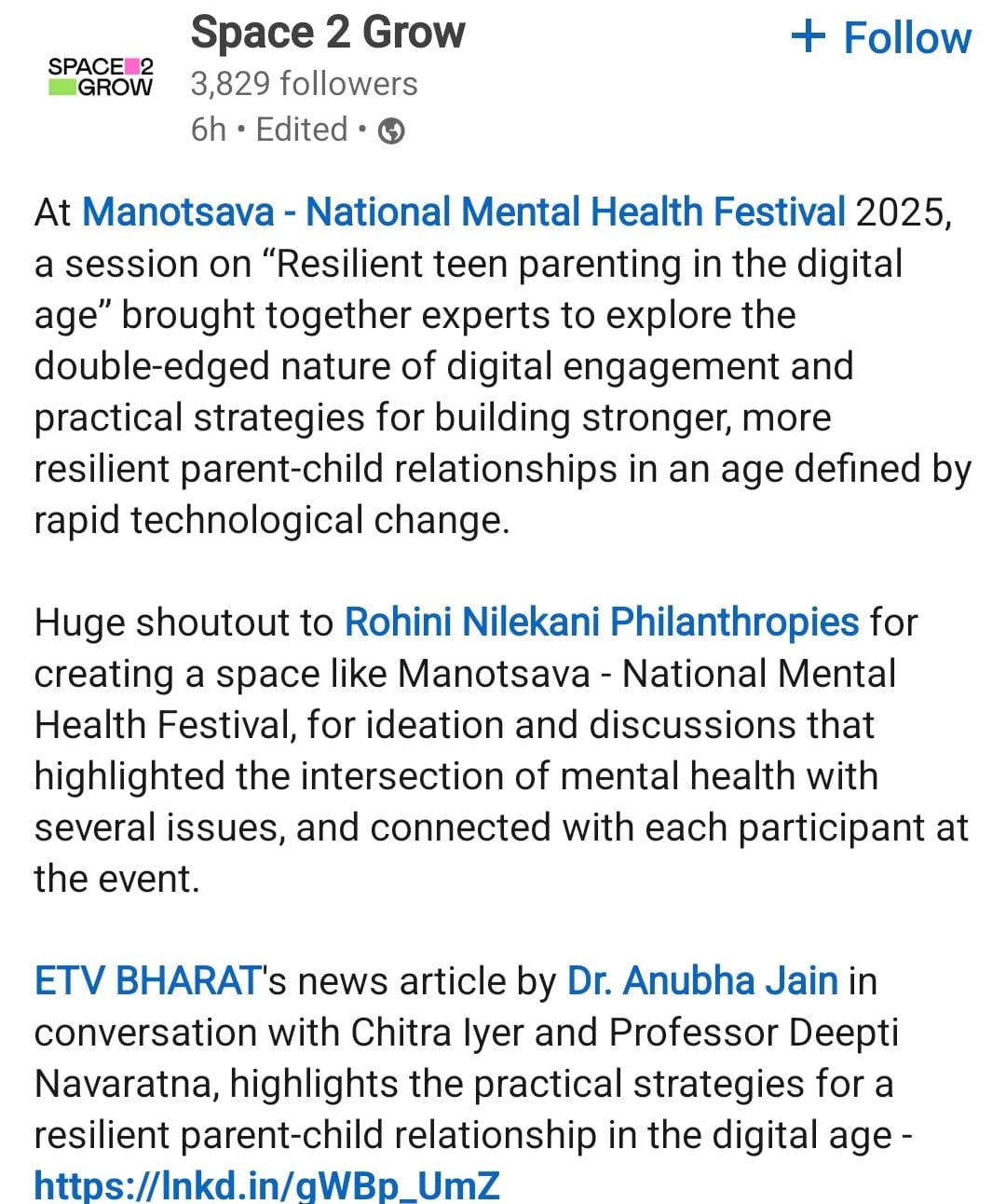Follow the Space 2 Grow page
Viewport: 1006px width, 1204px height.
coord(880,38)
